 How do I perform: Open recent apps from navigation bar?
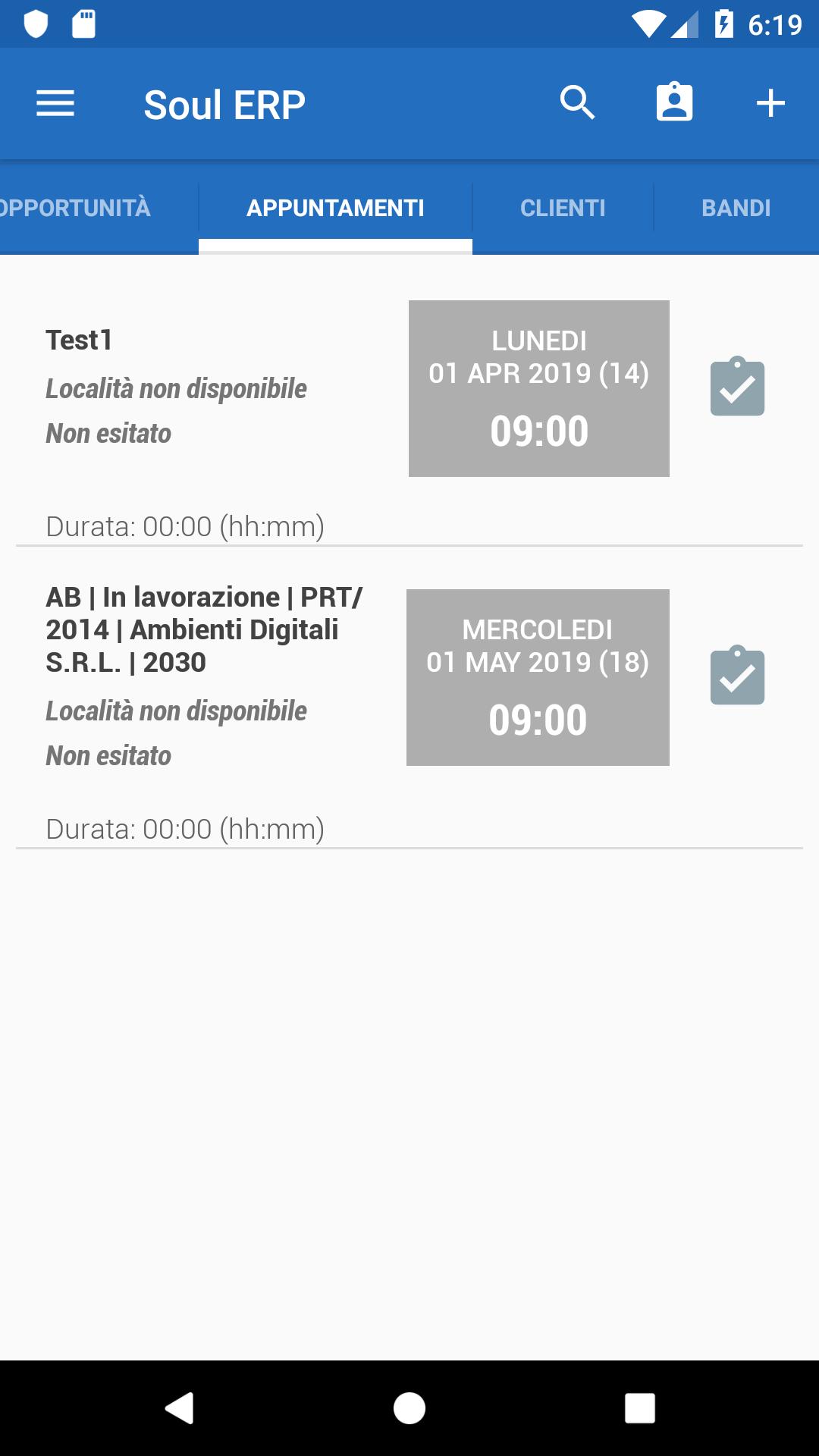click(640, 1408)
